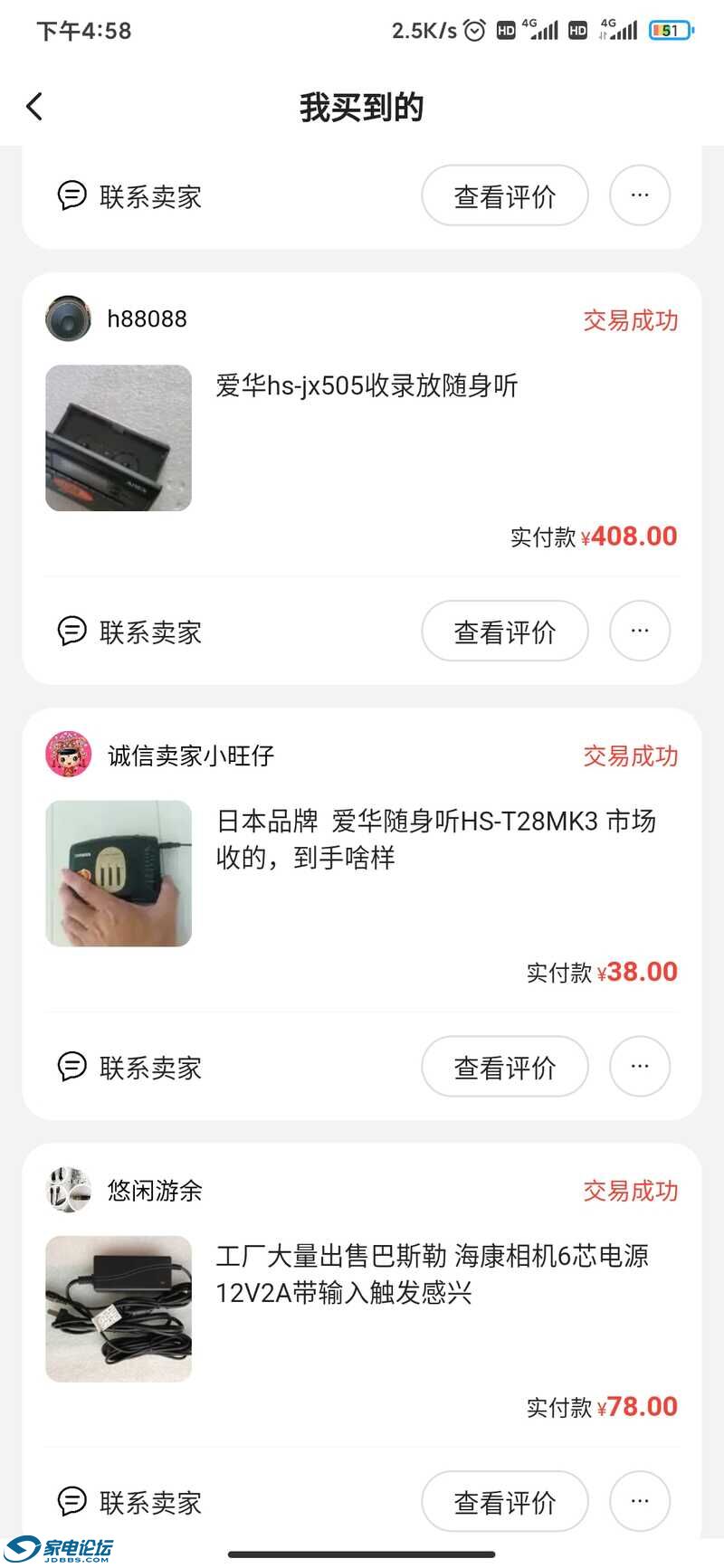Tap 查看评价 for the 爱华hs-jx505 order

pos(504,632)
